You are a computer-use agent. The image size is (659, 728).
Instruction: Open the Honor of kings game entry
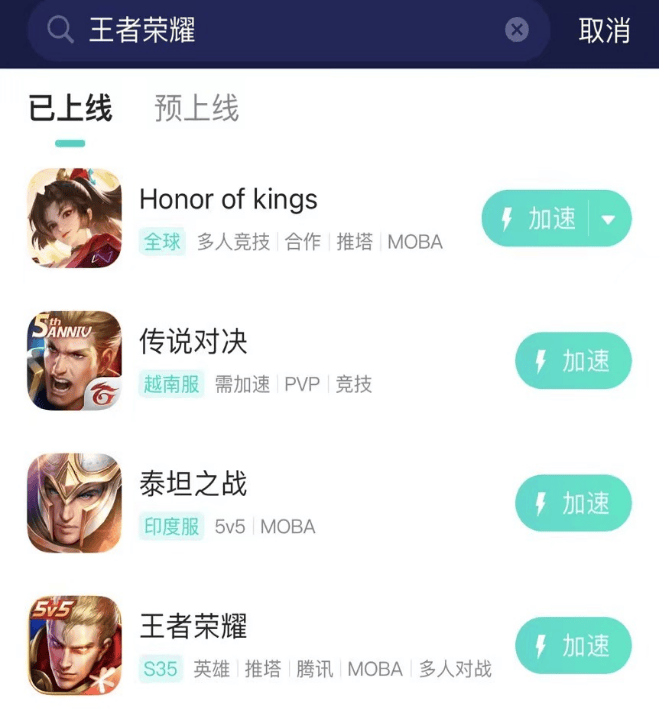[228, 200]
